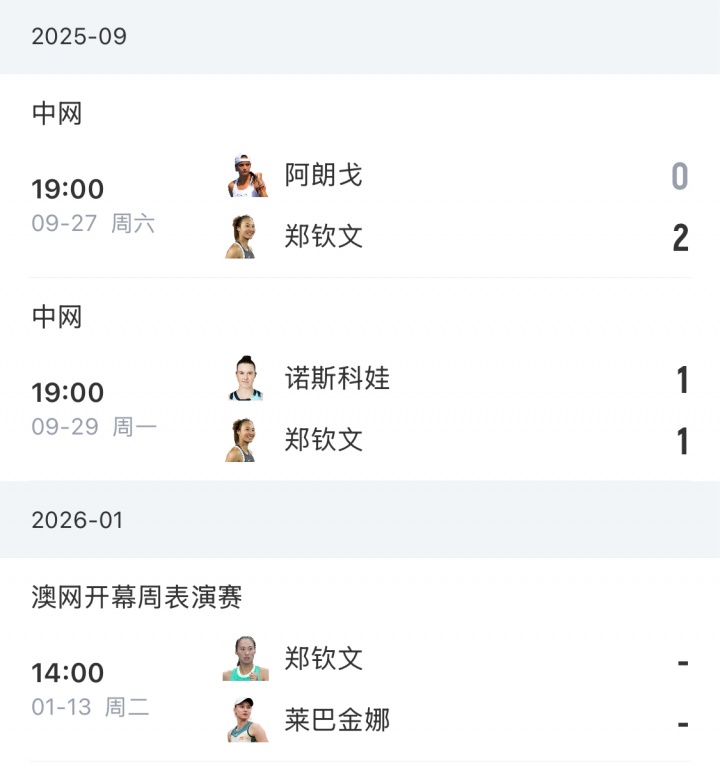The height and width of the screenshot is (773, 720).
Task: View the 09-29 match 诺斯科娃 vs 郑钦文
Action: coord(360,409)
